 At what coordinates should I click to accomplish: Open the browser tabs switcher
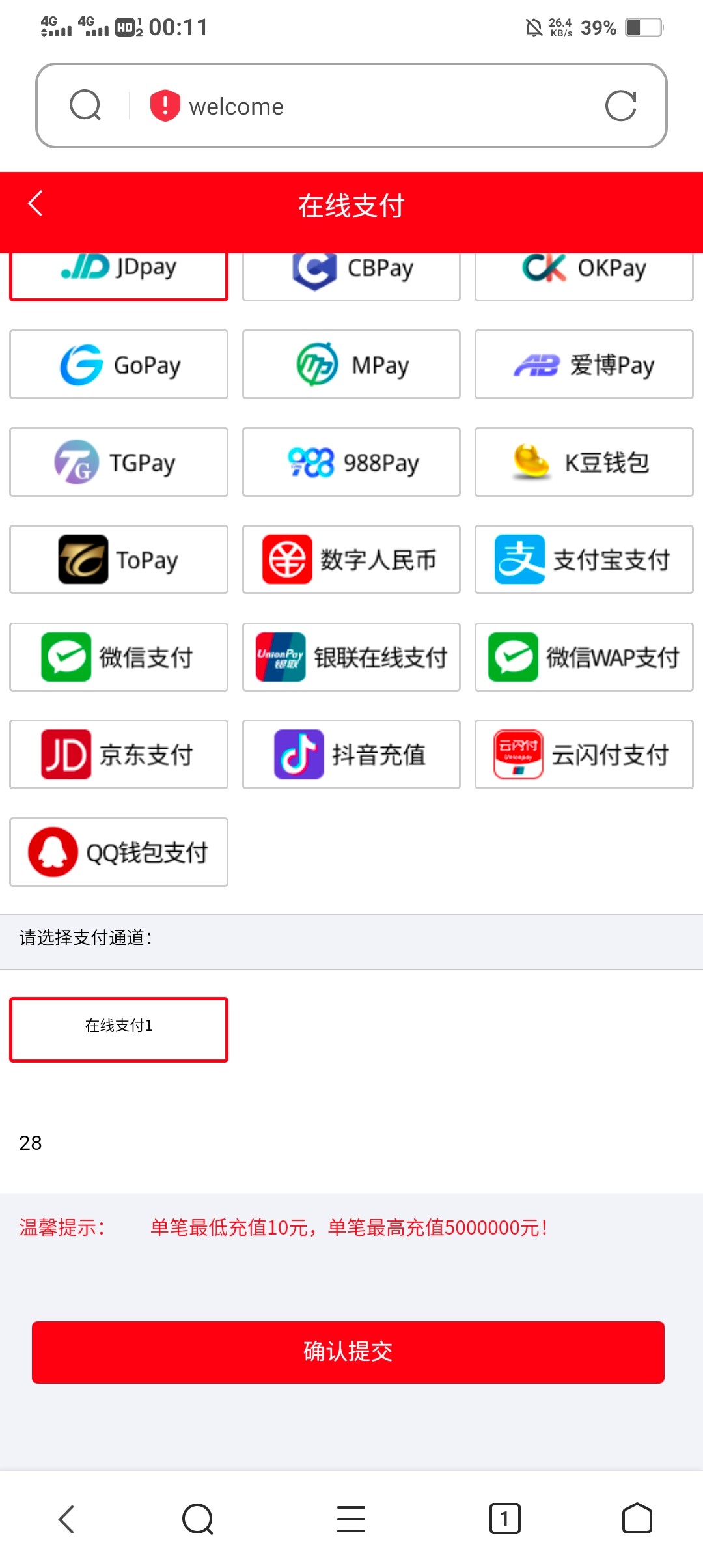[x=504, y=1519]
